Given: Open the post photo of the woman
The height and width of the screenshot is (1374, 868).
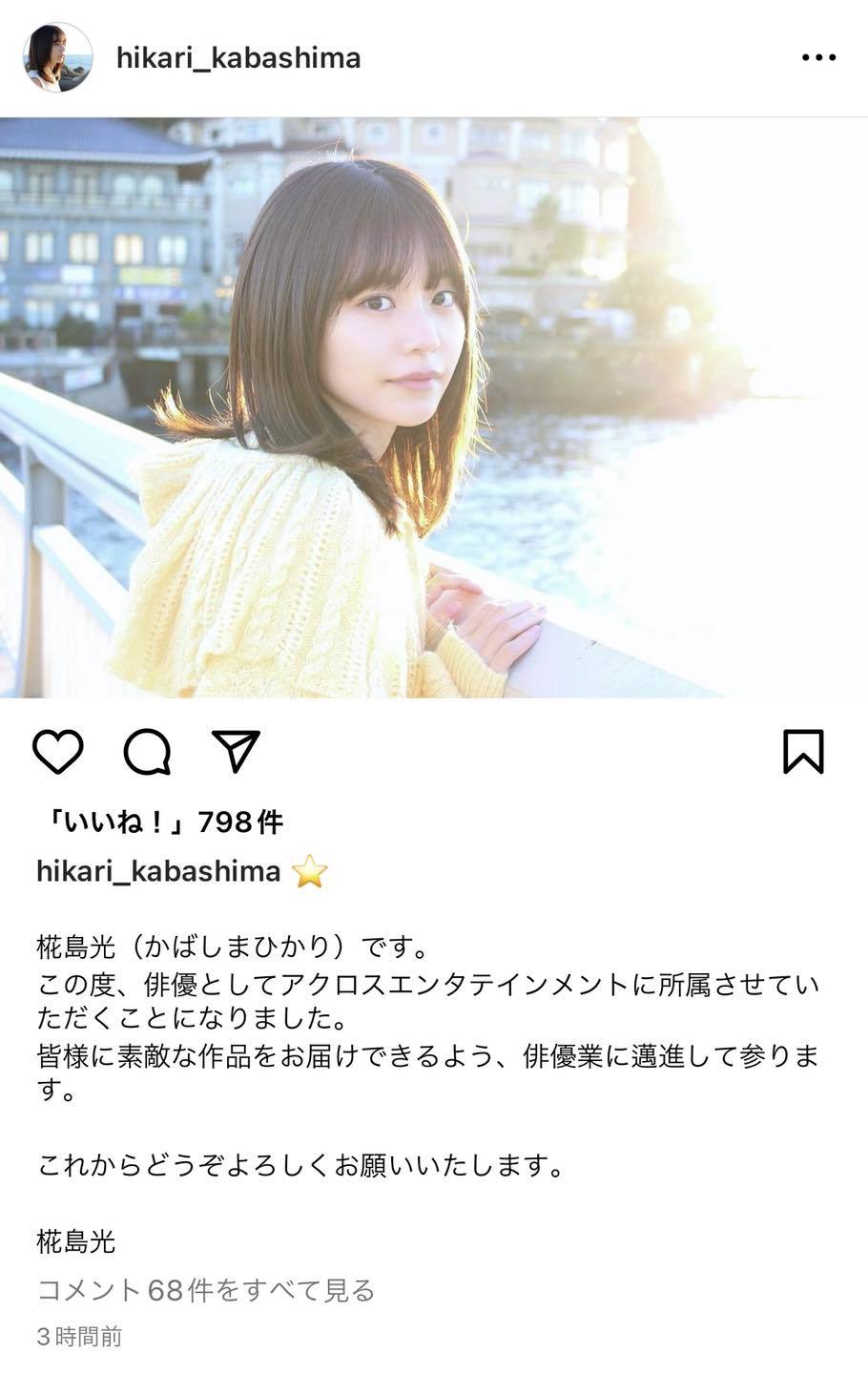Looking at the screenshot, I should 434,407.
